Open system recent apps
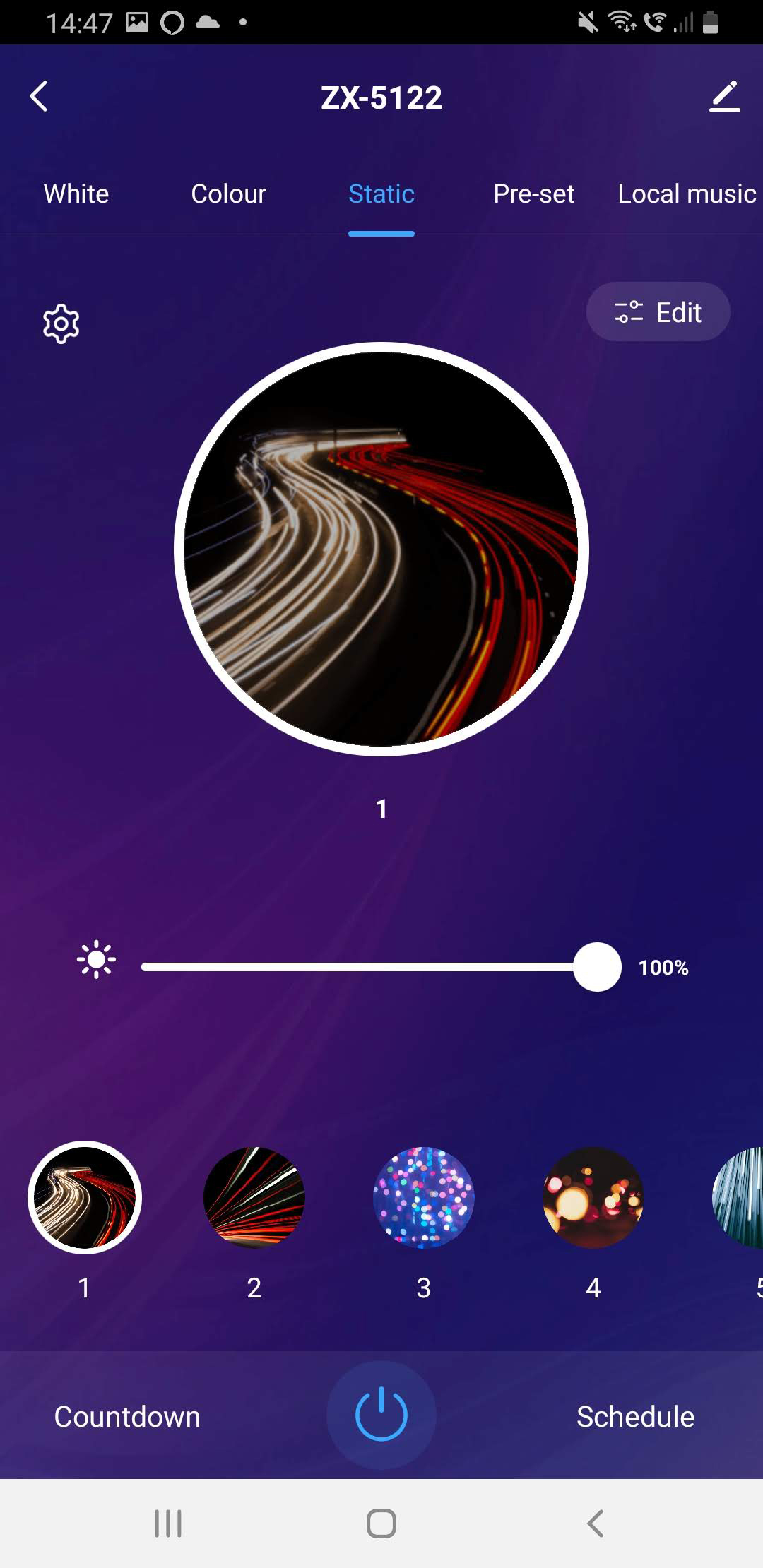Viewport: 763px width, 1568px height. pyautogui.click(x=168, y=1524)
